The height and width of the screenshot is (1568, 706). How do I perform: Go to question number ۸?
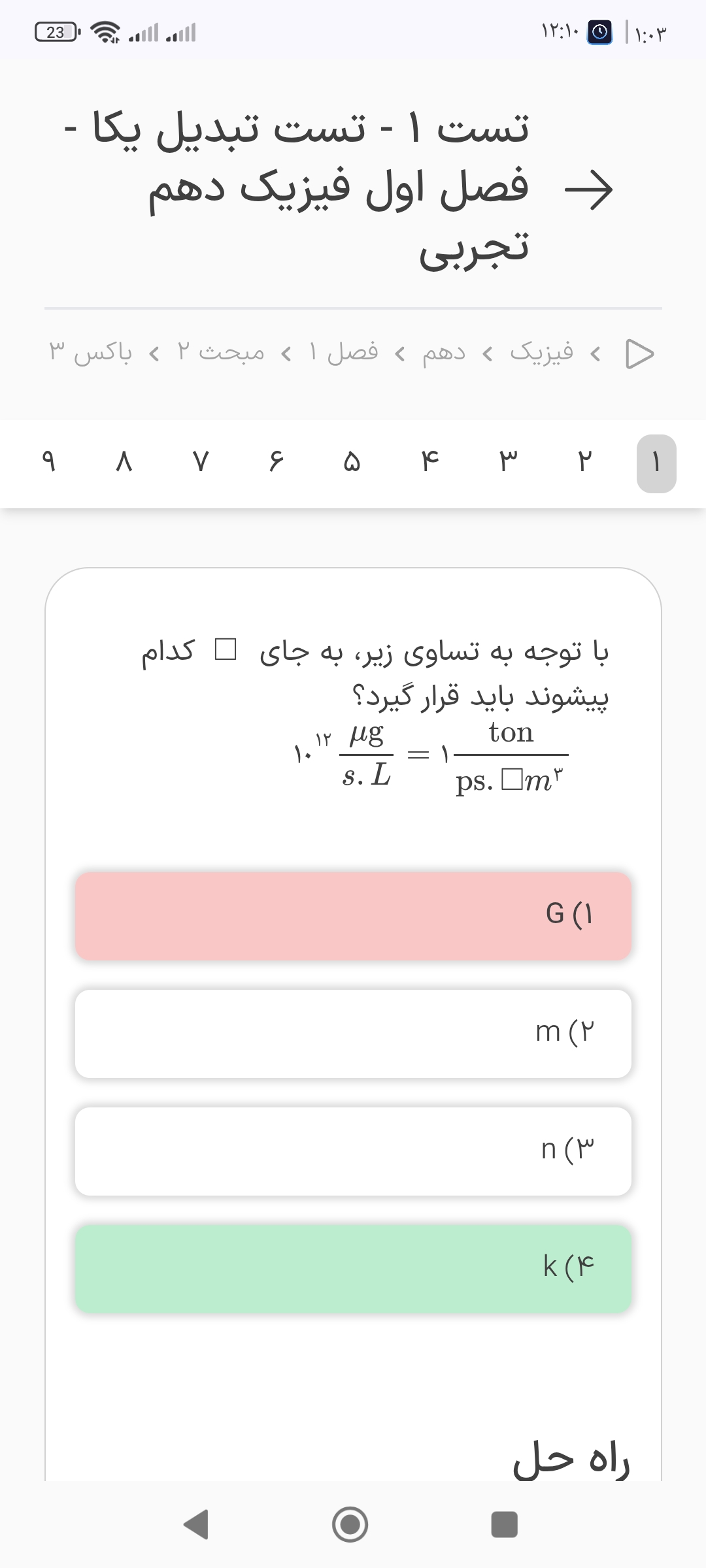pos(124,463)
